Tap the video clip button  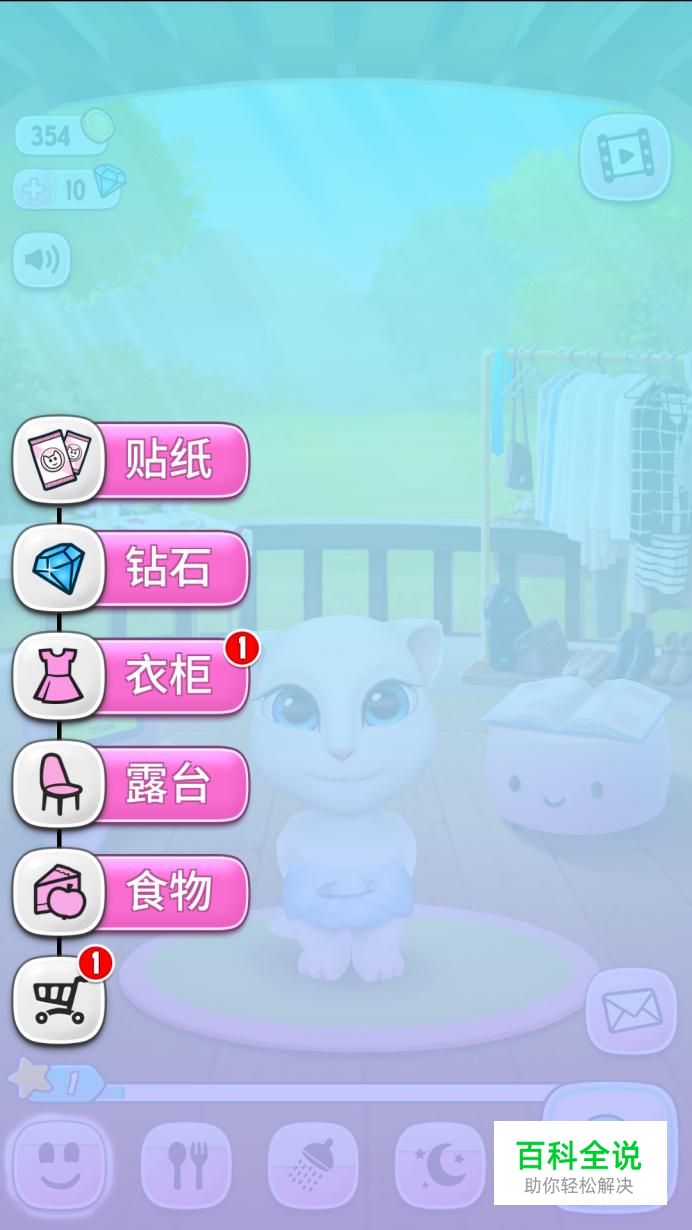coord(625,156)
